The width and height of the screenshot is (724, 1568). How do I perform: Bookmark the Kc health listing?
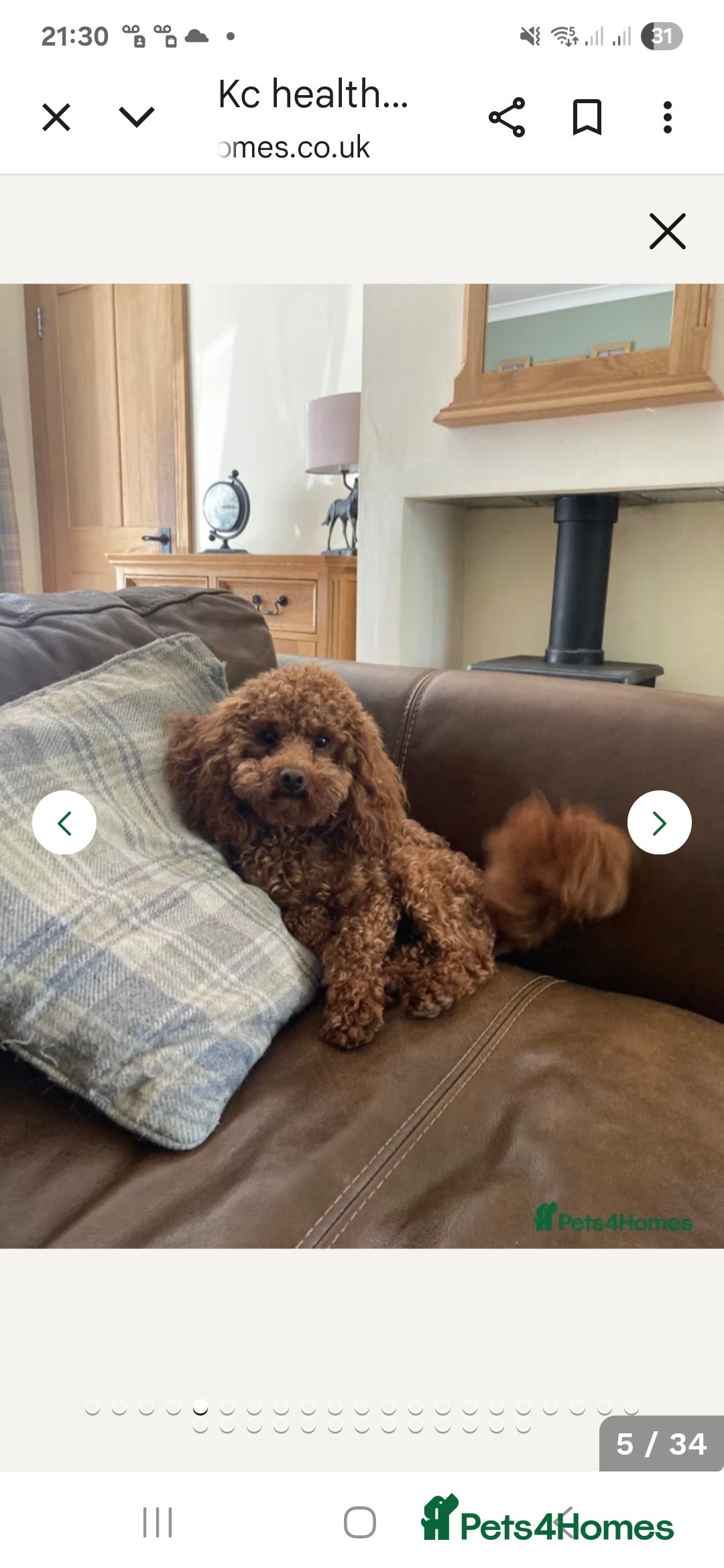[x=587, y=118]
